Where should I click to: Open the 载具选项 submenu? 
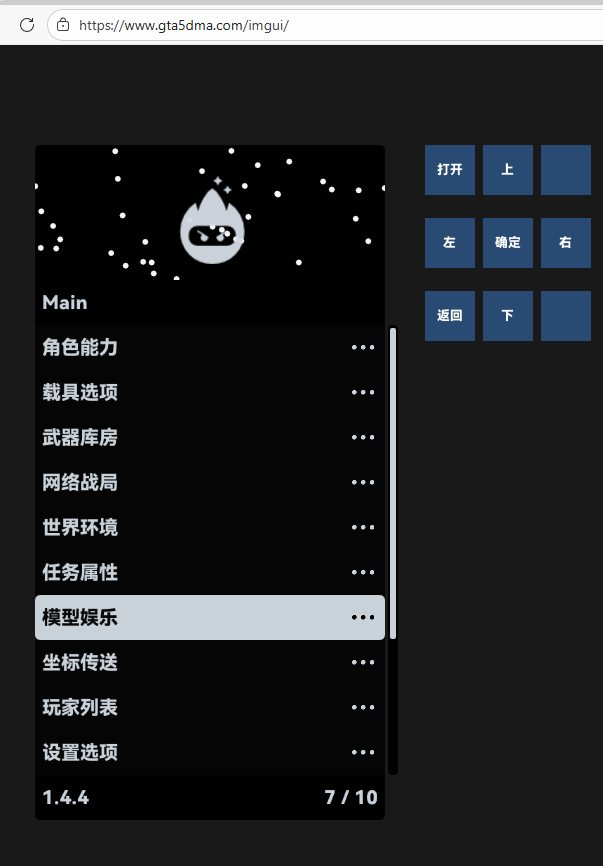[x=209, y=393]
